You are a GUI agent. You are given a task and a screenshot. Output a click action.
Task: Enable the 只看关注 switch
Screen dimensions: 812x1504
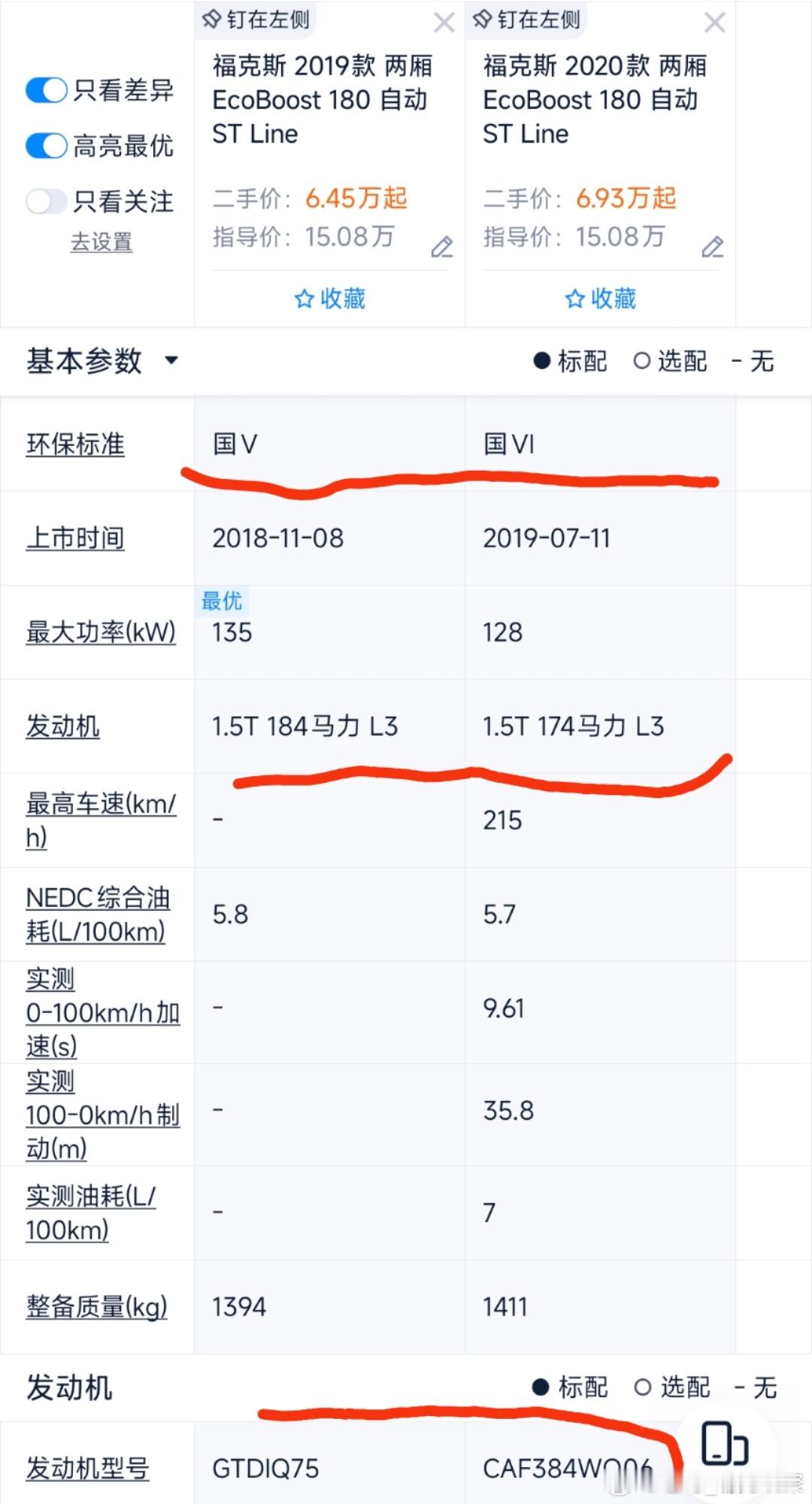pos(47,201)
